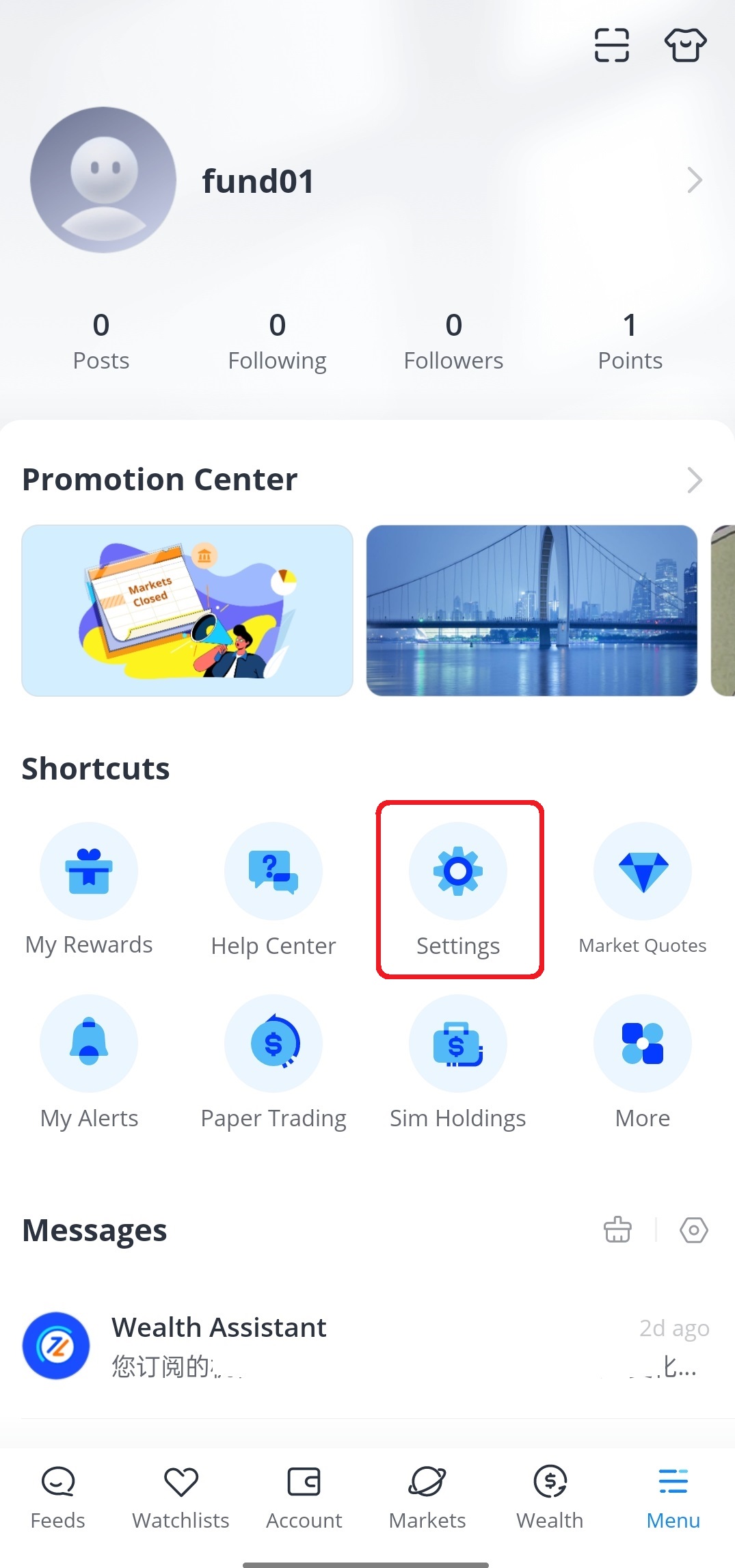Open message settings hexagon icon
Viewport: 735px width, 1568px height.
(693, 1230)
